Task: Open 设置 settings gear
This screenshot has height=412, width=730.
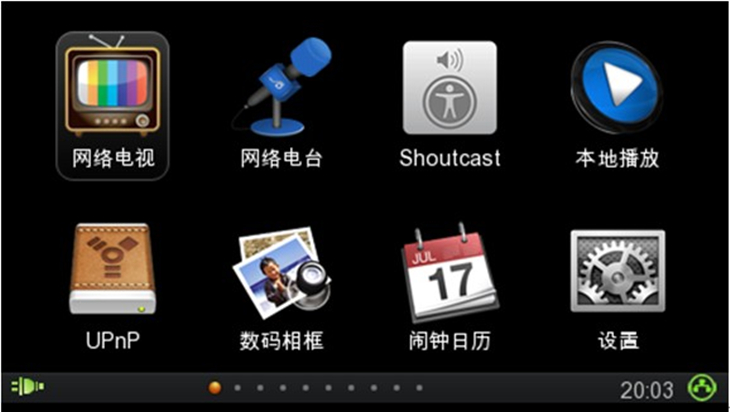Action: [x=617, y=272]
